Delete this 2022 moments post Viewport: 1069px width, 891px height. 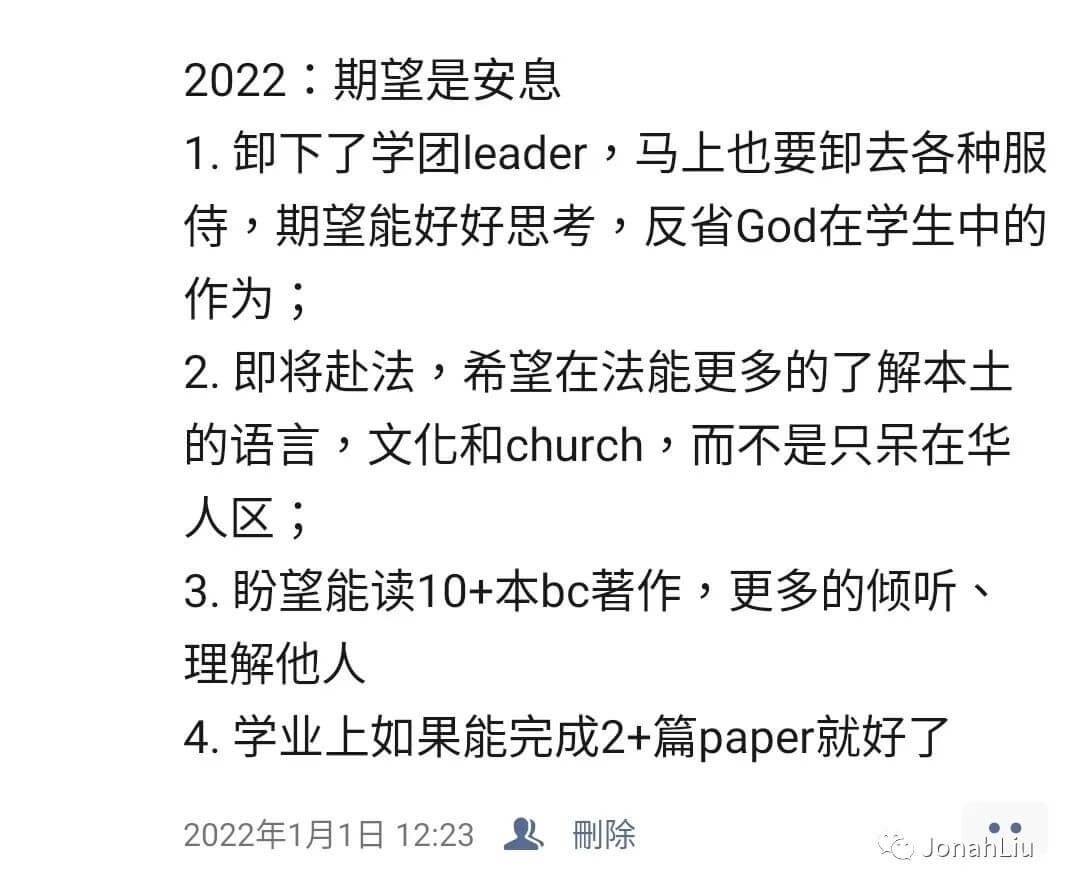tap(603, 834)
